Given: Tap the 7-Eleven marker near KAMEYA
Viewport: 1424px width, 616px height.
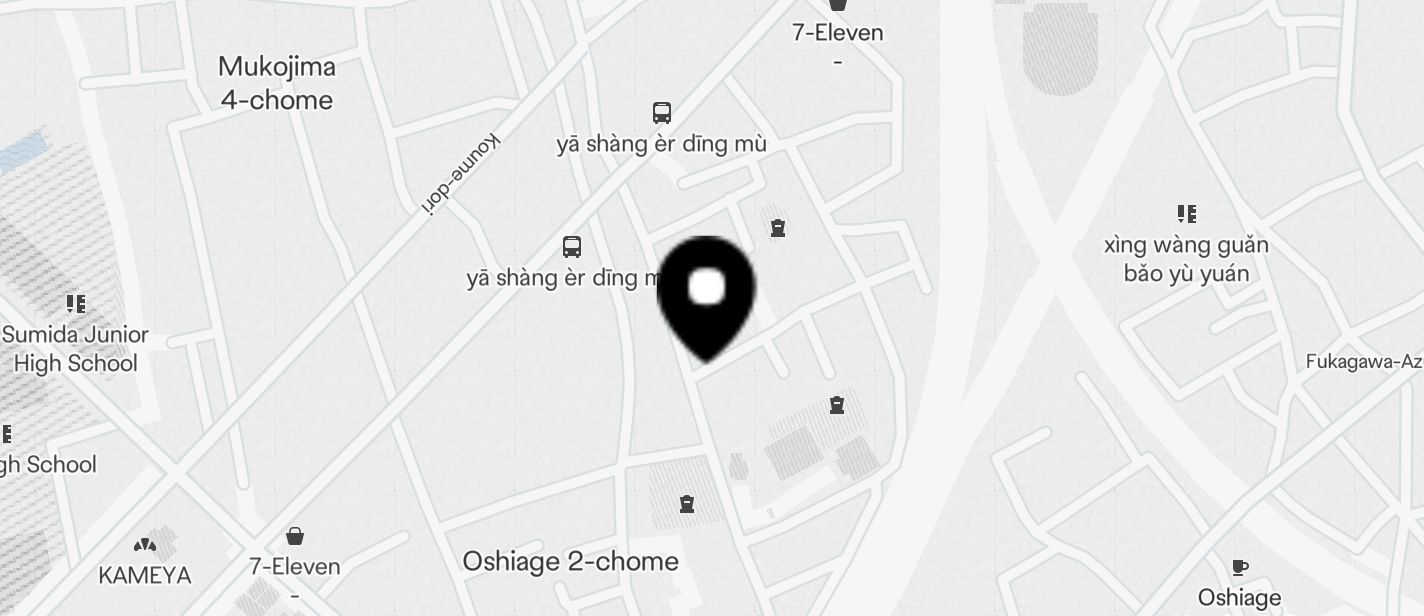Looking at the screenshot, I should pos(294,536).
